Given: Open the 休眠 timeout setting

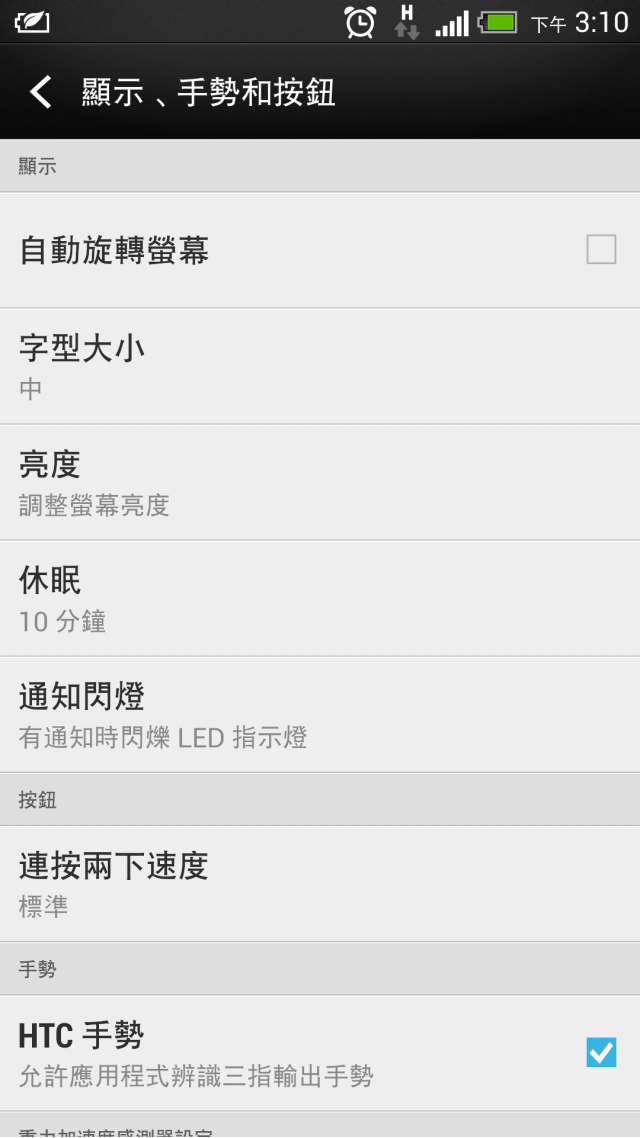Looking at the screenshot, I should 320,599.
